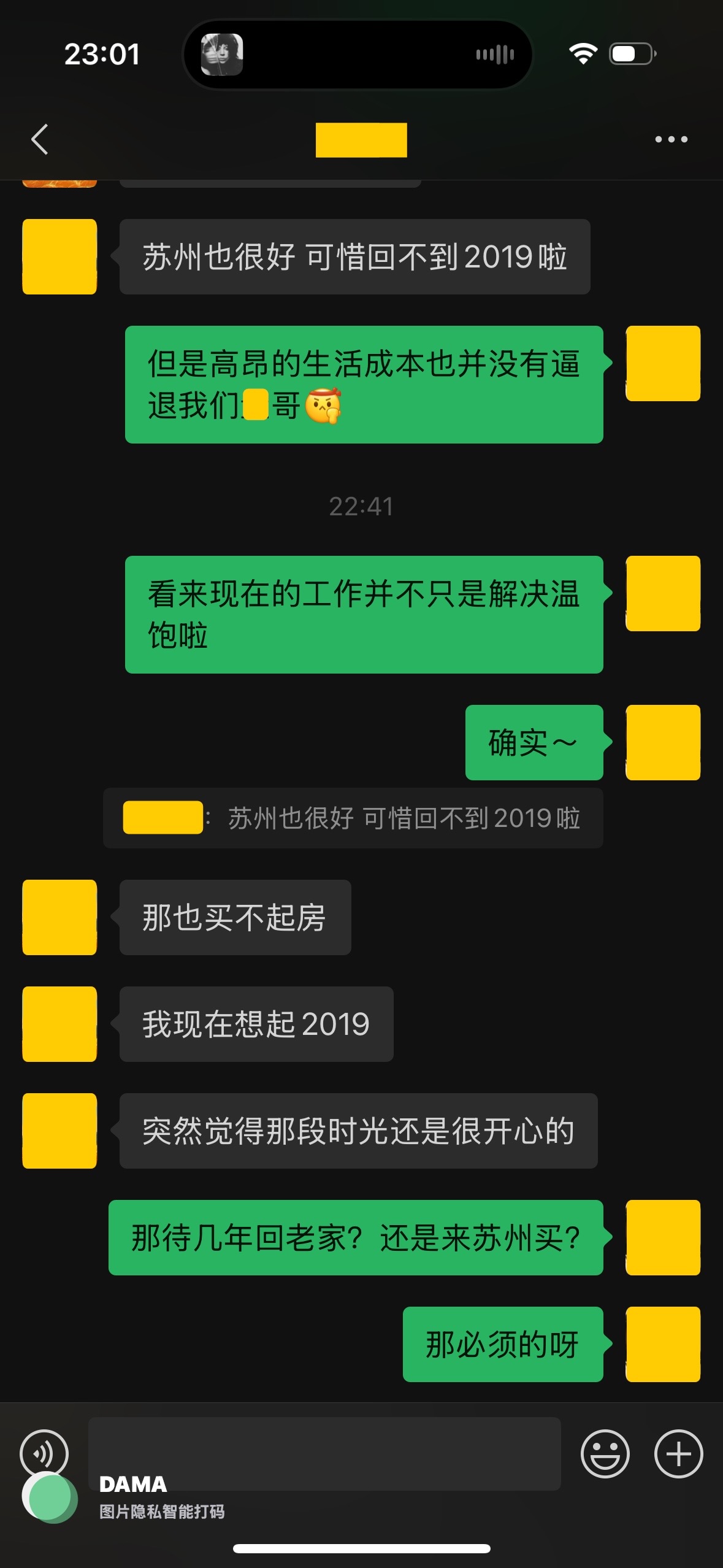Open the emoji sticker panel

[605, 1453]
